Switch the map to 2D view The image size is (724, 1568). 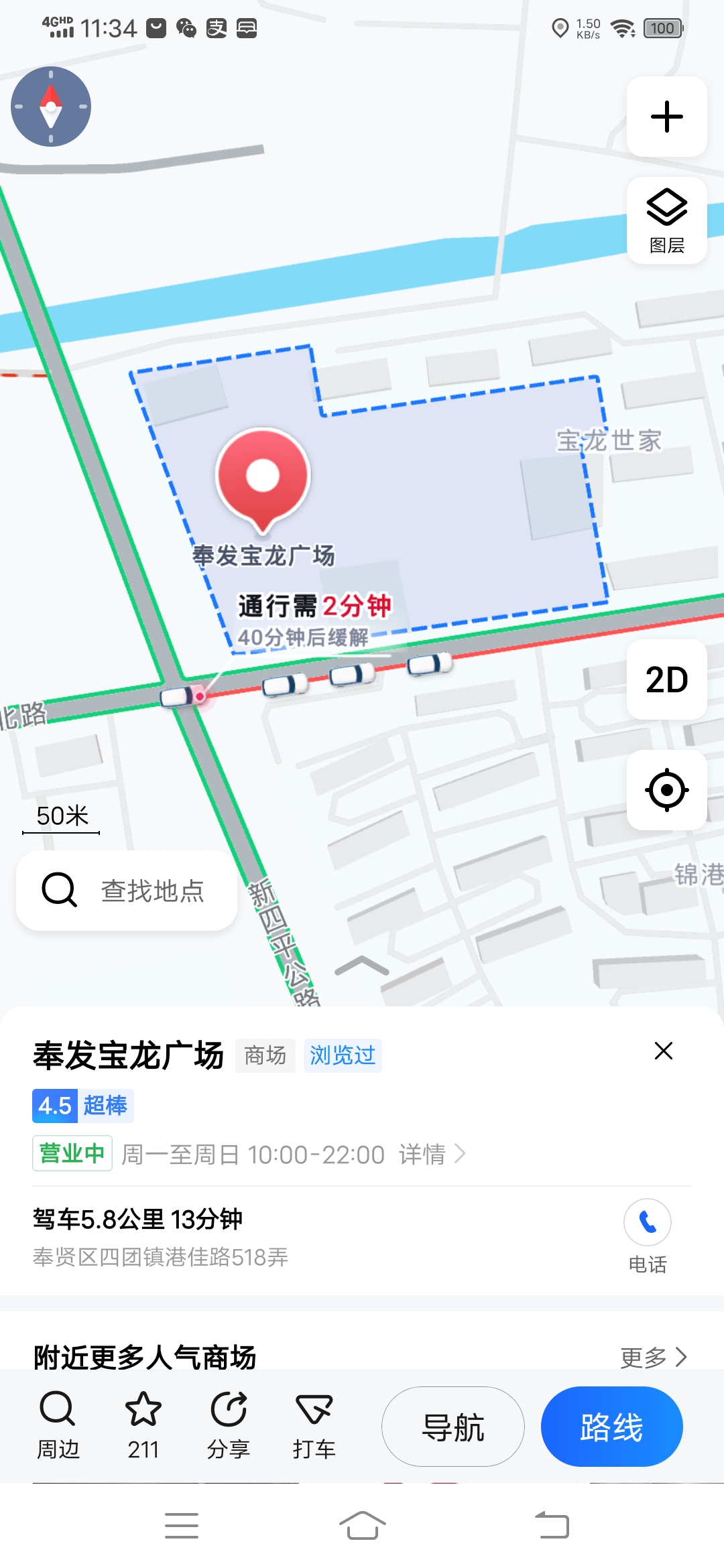(x=666, y=679)
